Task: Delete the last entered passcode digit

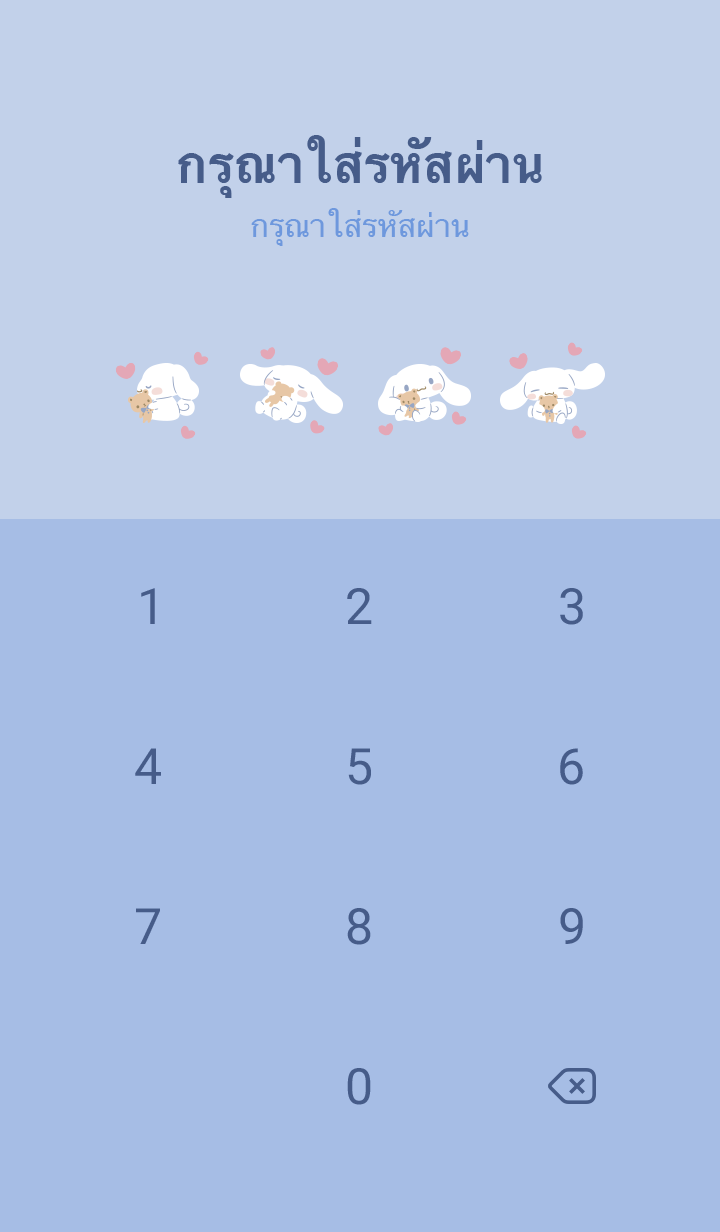Action: pyautogui.click(x=572, y=1086)
